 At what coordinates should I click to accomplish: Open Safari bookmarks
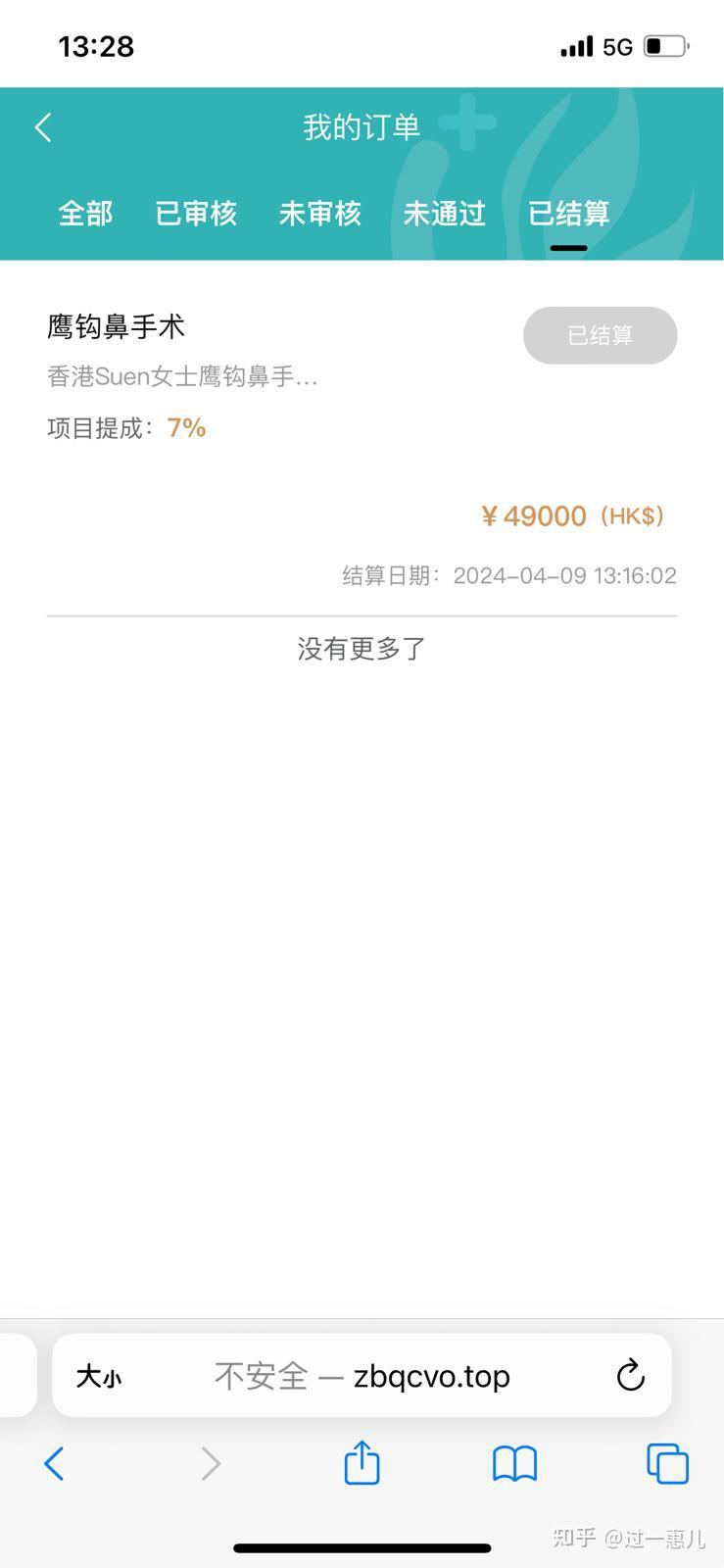click(x=513, y=1462)
